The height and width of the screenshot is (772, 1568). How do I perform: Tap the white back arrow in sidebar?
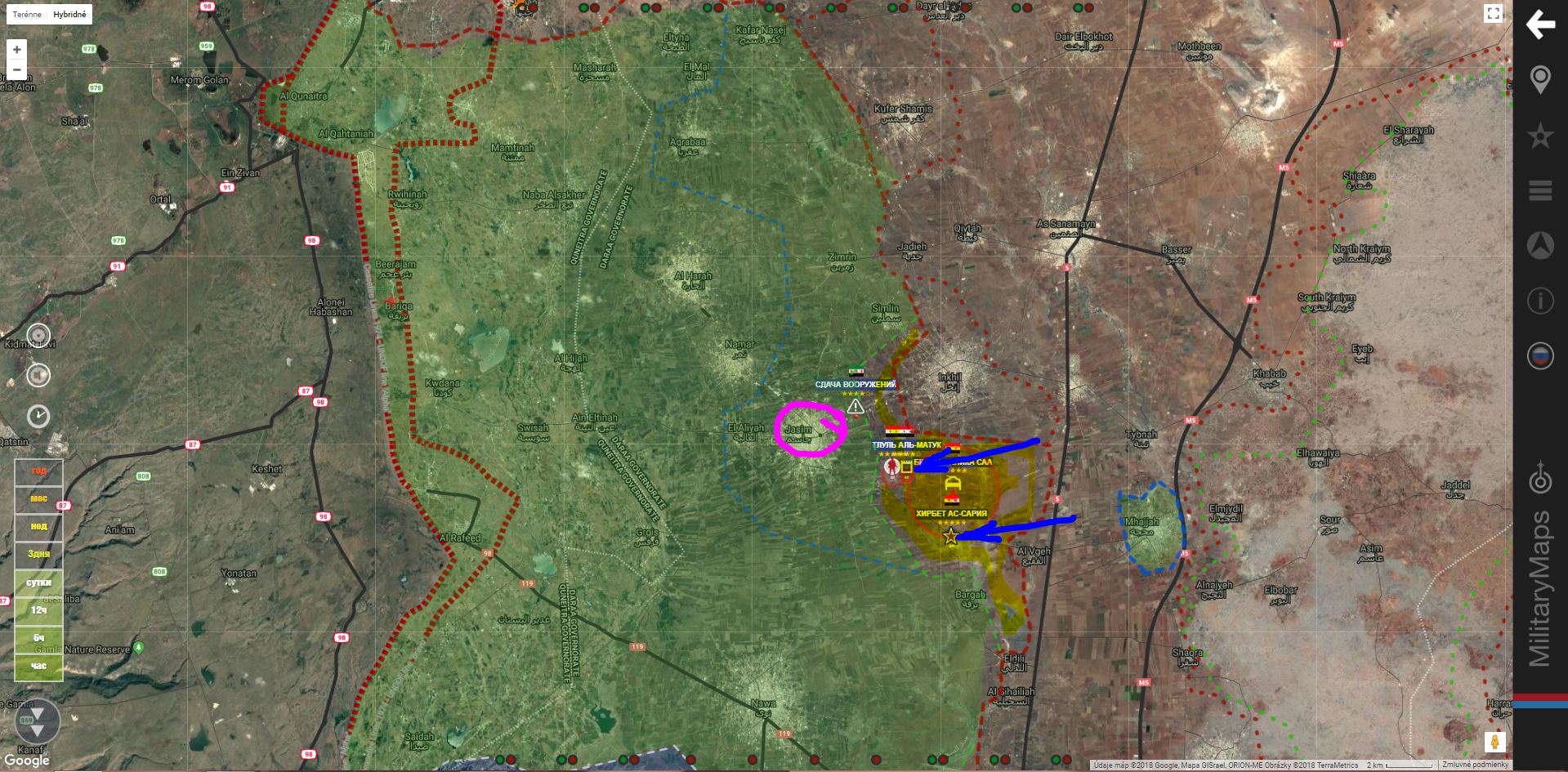tap(1540, 25)
